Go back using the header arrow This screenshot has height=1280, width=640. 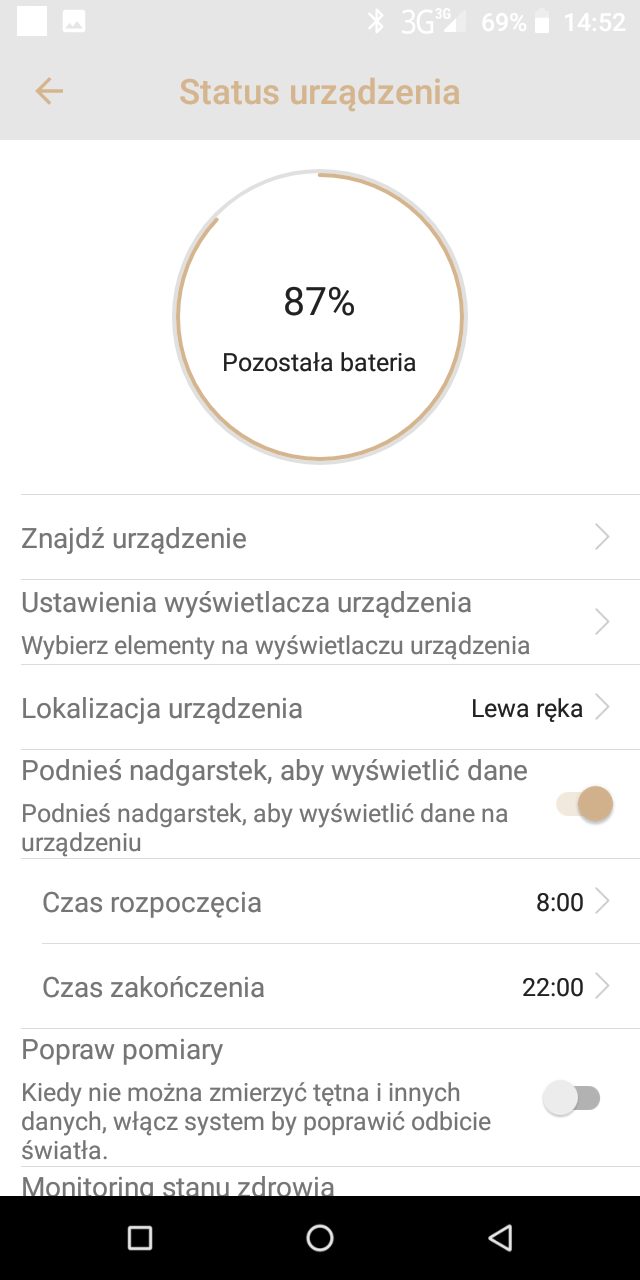coord(49,92)
